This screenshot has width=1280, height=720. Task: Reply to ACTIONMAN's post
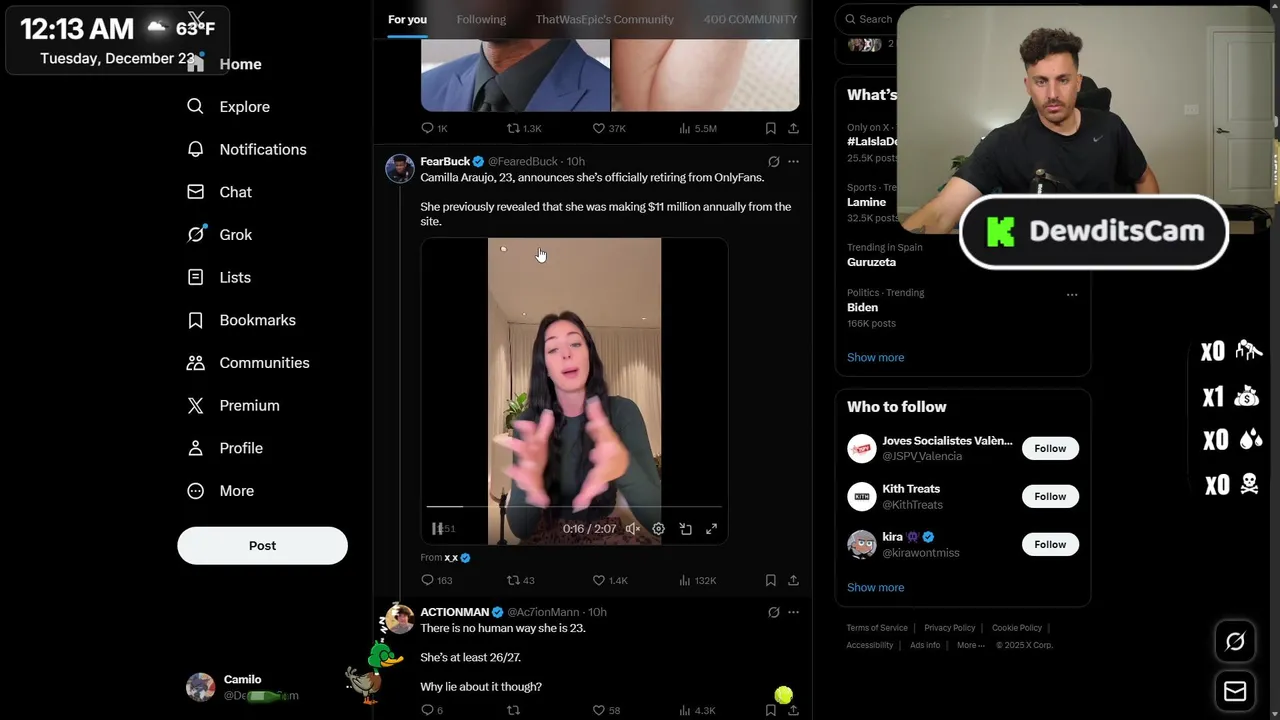[427, 710]
